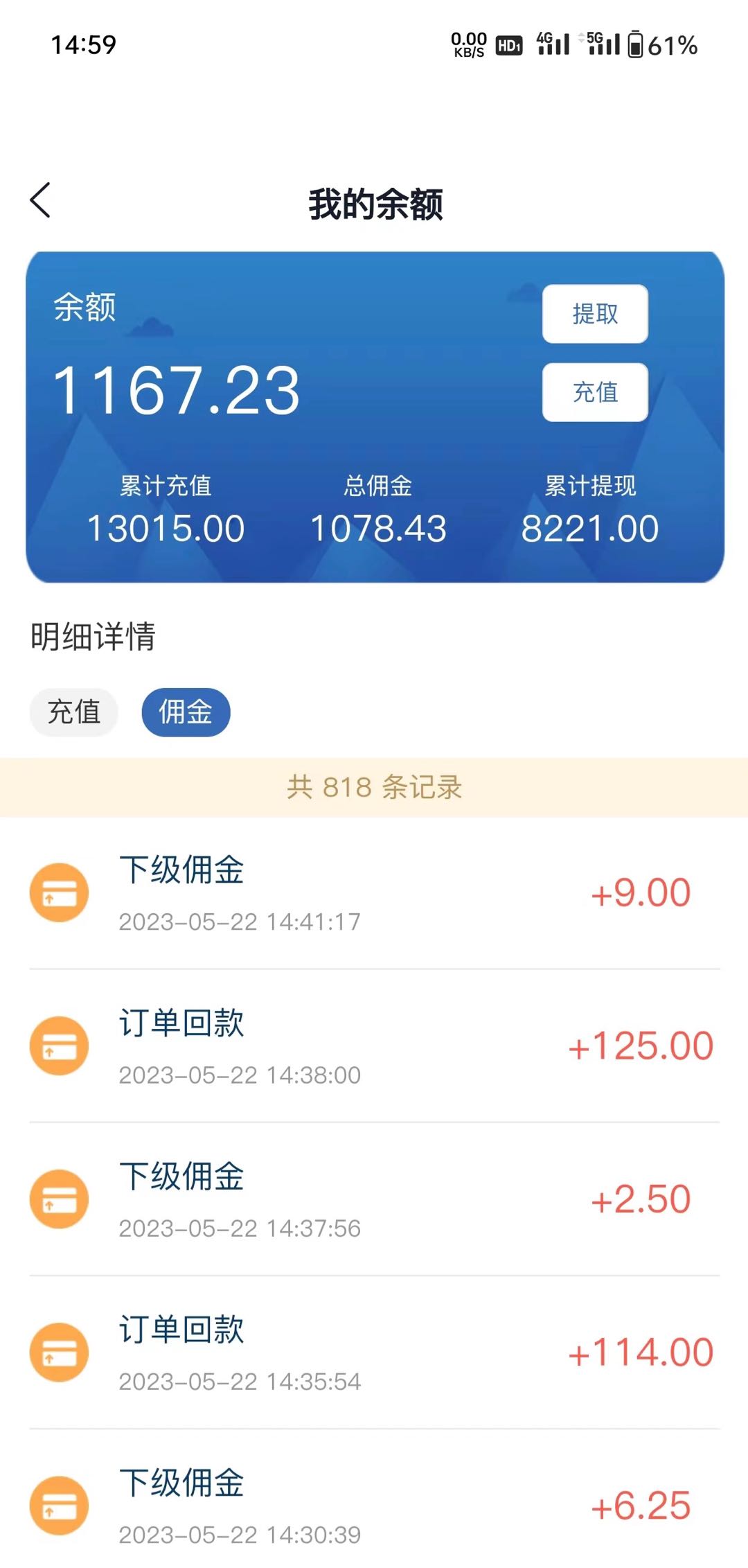748x1568 pixels.
Task: Select the 佣金 details tab
Action: (x=186, y=712)
